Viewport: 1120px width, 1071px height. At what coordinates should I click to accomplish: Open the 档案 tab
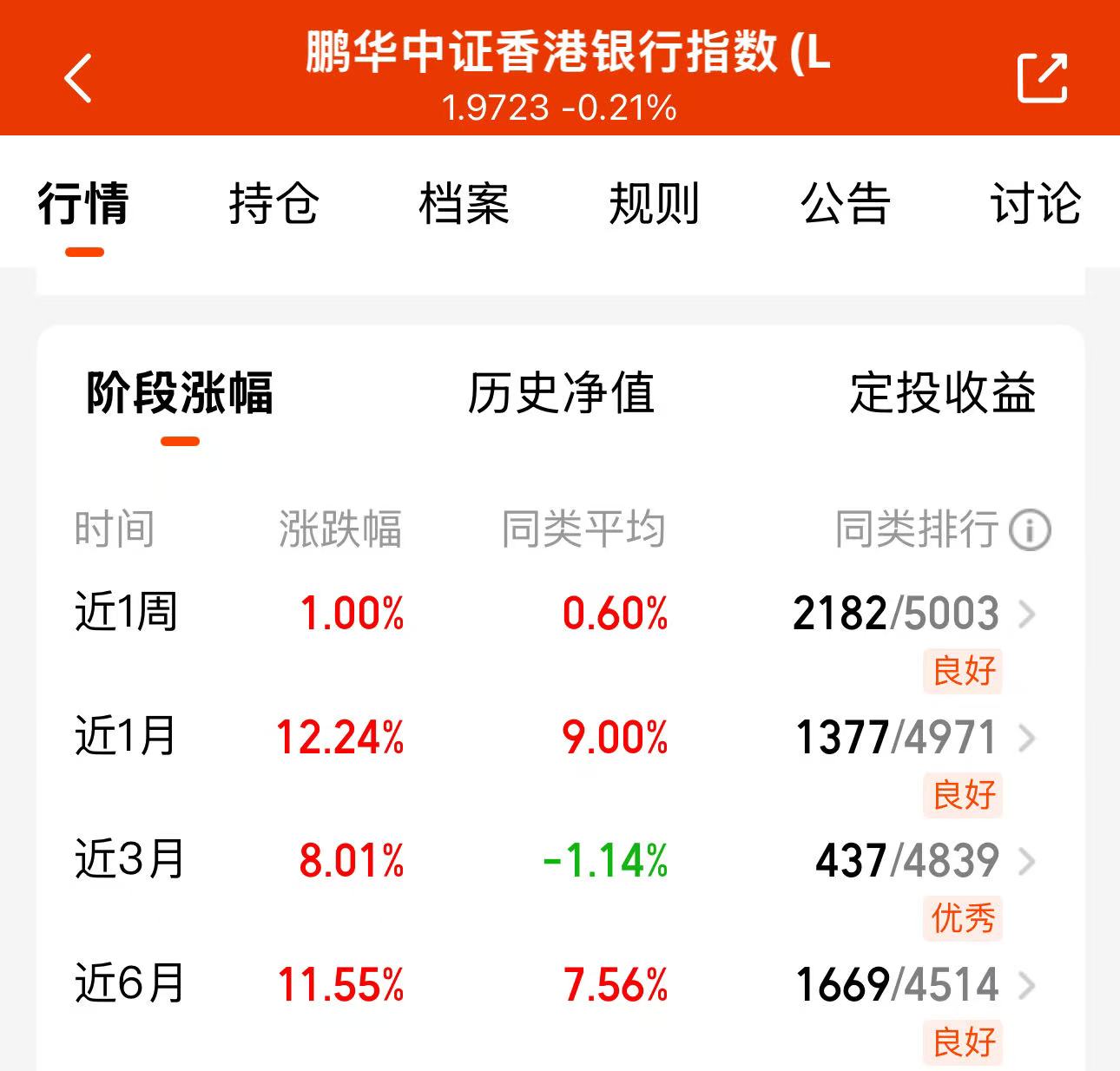click(x=464, y=204)
